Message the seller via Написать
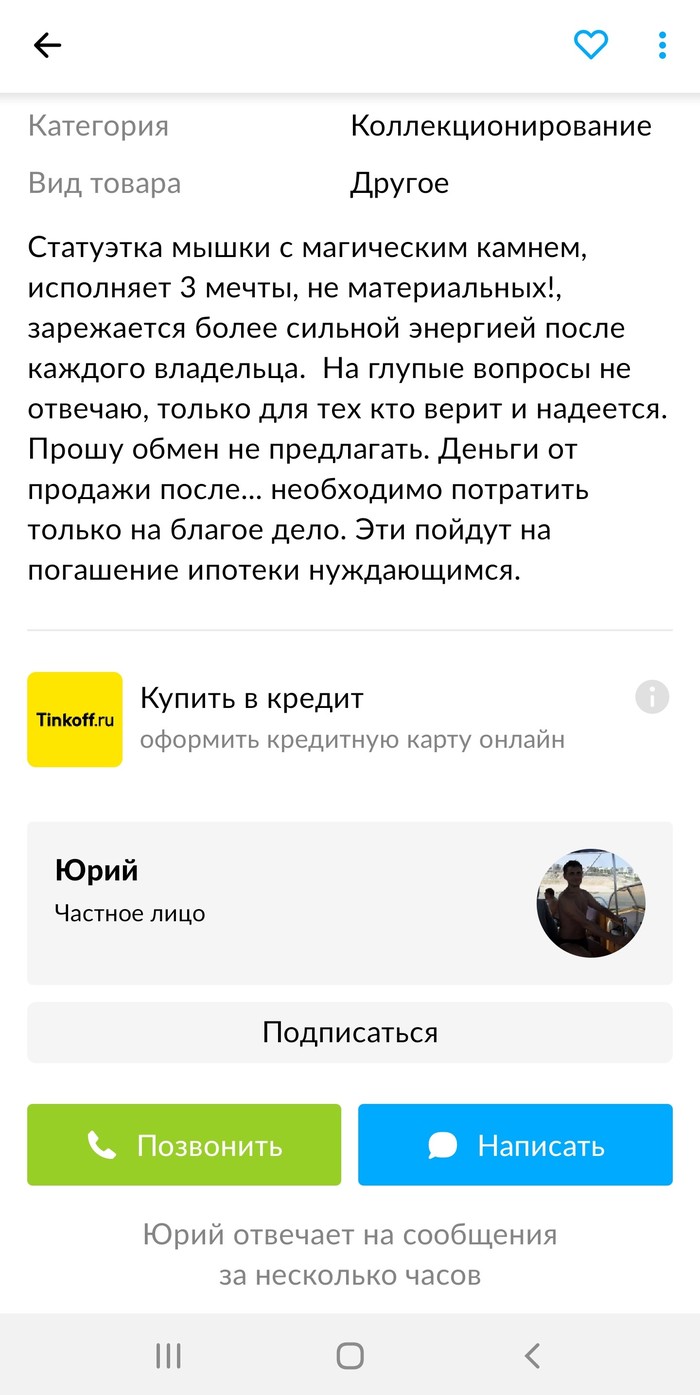This screenshot has height=1395, width=700. 515,1145
